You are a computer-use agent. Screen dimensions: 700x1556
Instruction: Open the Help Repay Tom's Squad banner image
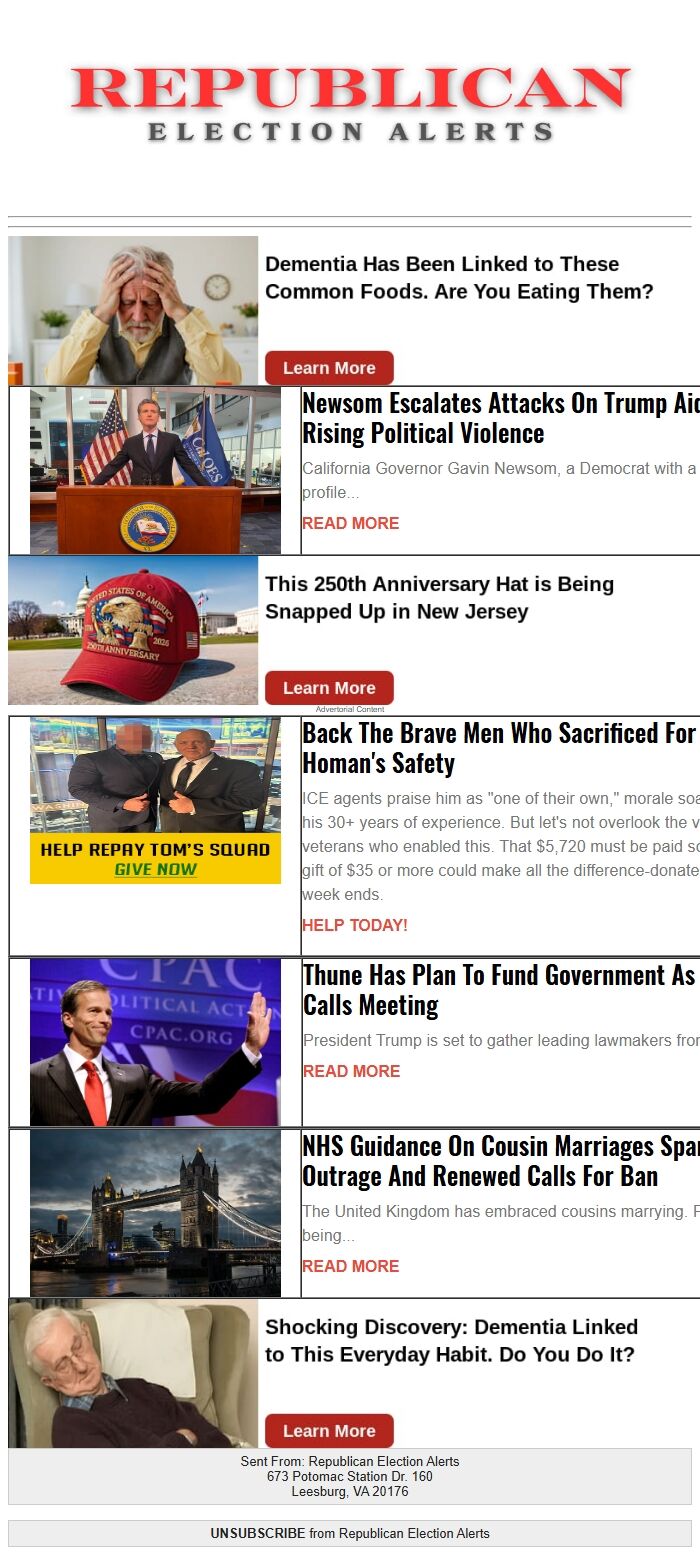pos(155,800)
